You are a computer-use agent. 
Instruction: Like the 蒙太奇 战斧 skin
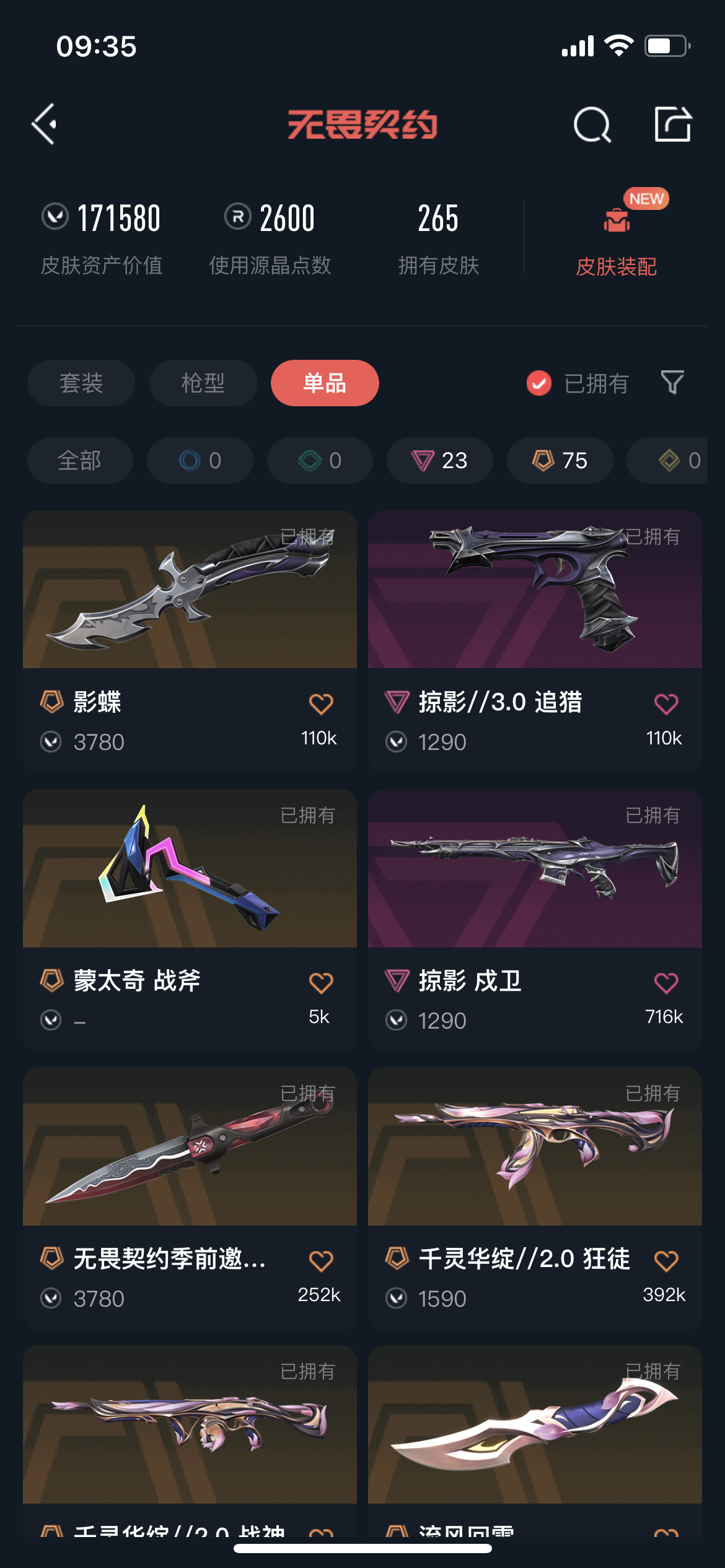click(321, 983)
